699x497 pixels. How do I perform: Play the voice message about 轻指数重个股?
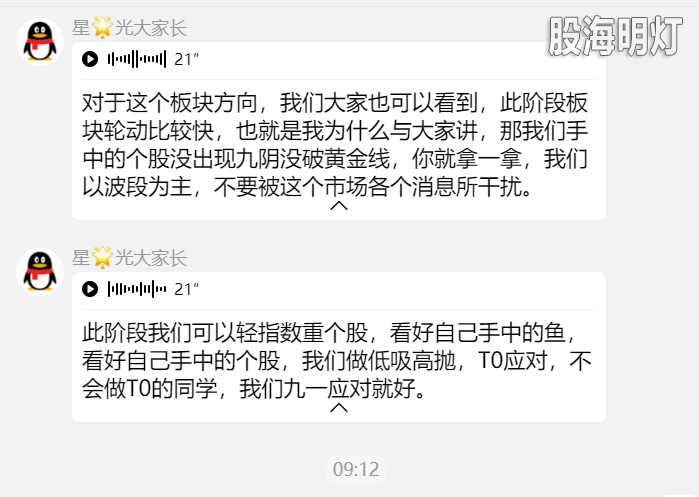(91, 289)
